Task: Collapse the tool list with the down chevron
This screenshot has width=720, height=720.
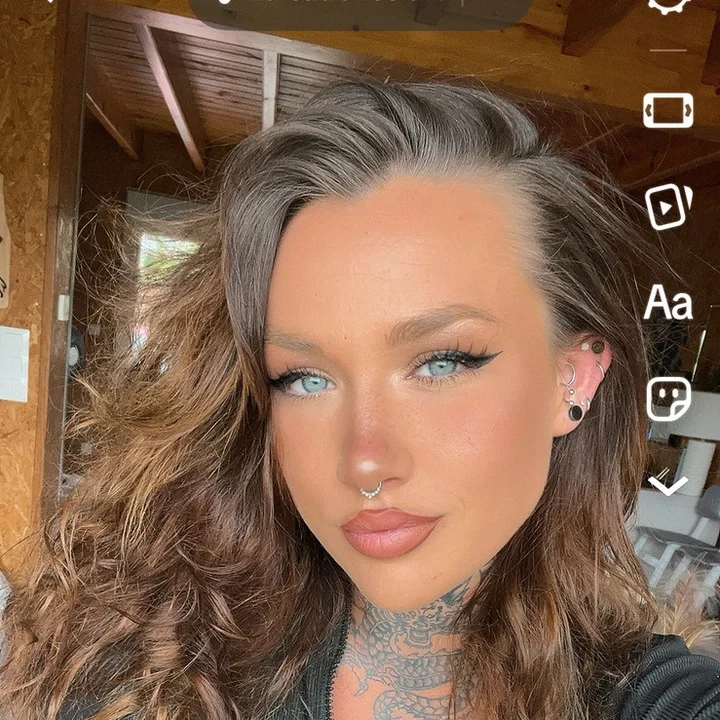Action: [668, 486]
